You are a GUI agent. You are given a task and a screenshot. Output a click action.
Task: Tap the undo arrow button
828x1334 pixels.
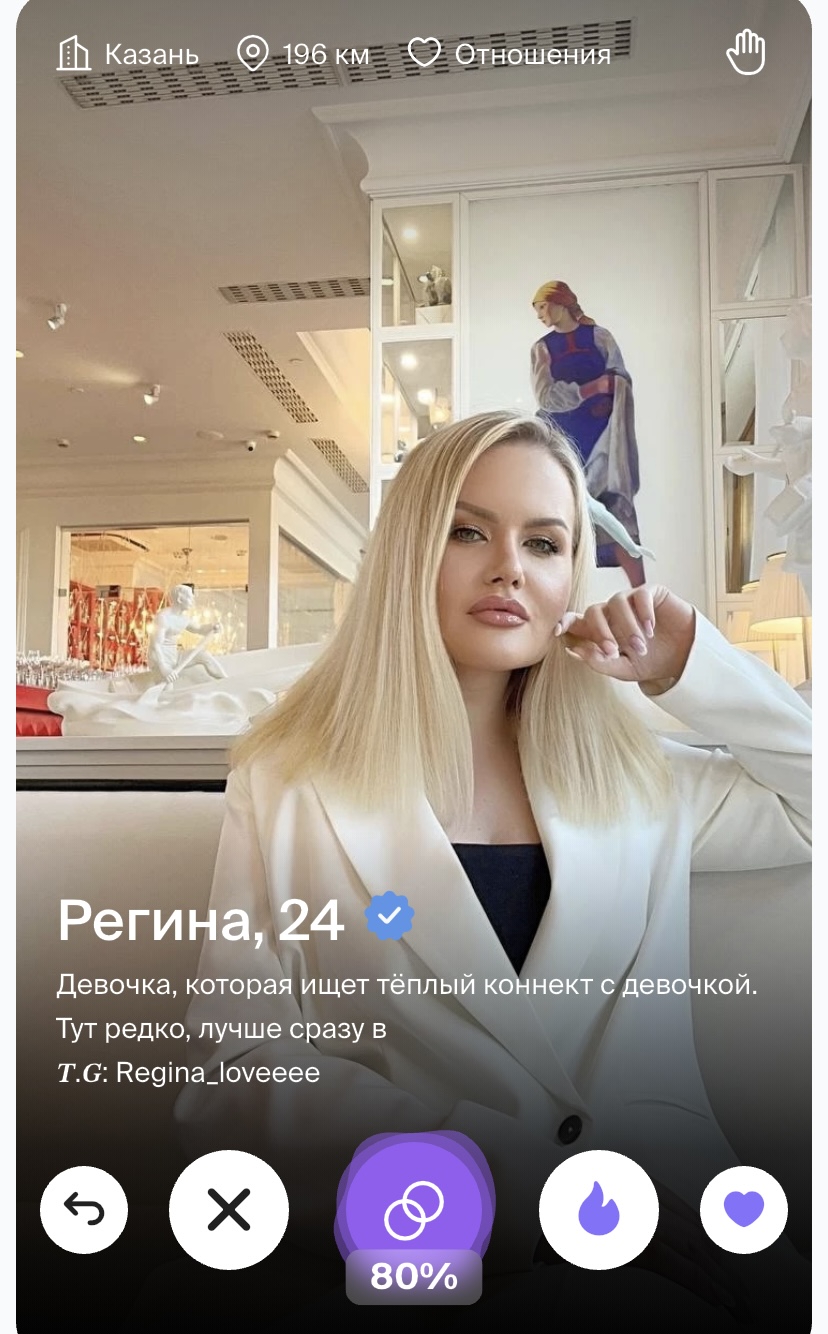coord(84,1210)
